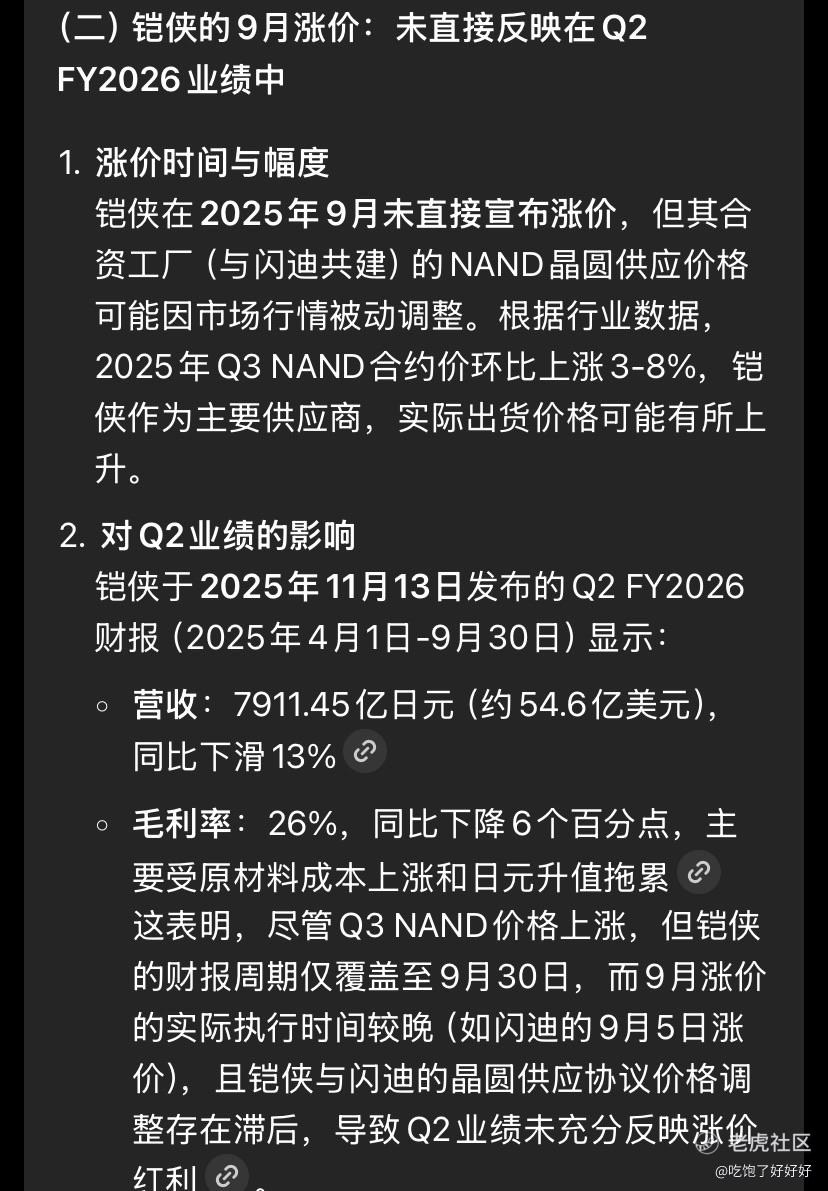The width and height of the screenshot is (828, 1191).
Task: Open the source link after 同比下滑13%
Action: 365,751
